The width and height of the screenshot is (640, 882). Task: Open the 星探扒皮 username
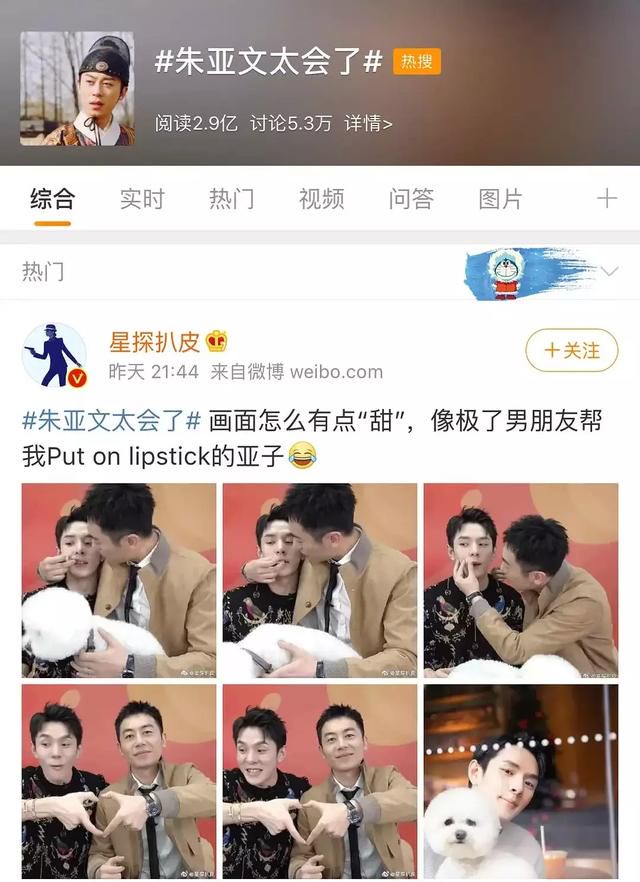pos(155,342)
